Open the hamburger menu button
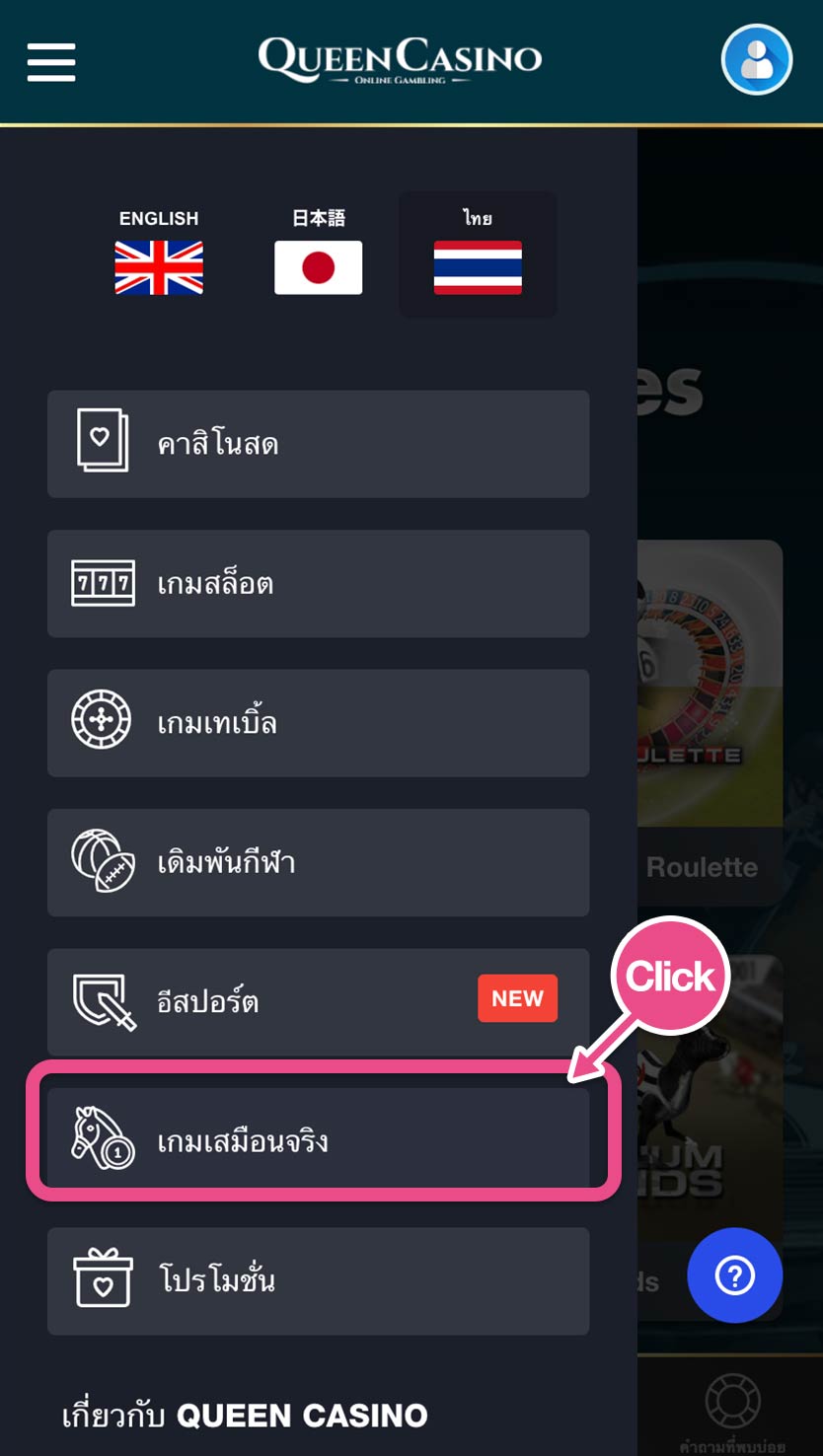Screen dimensions: 823x1456 51,62
